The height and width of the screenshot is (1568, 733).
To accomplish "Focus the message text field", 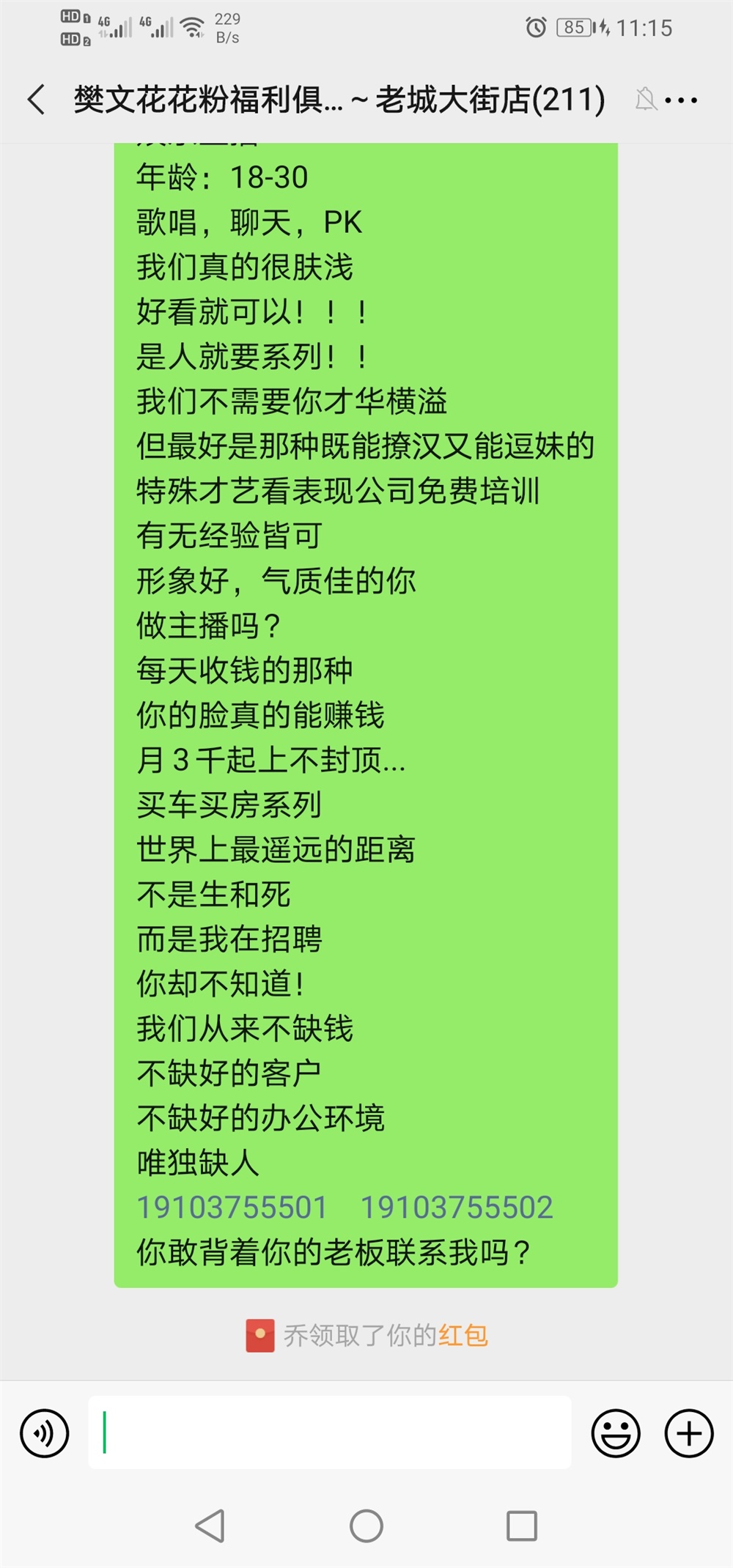I will tap(330, 1432).
